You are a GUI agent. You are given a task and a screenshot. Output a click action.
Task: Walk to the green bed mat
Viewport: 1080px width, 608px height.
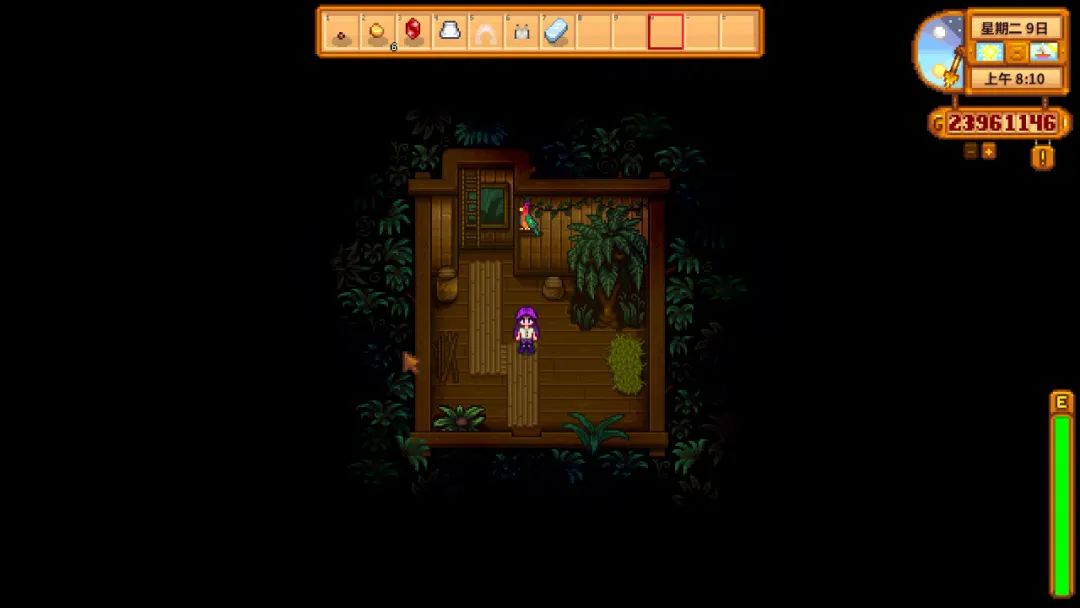[x=625, y=363]
